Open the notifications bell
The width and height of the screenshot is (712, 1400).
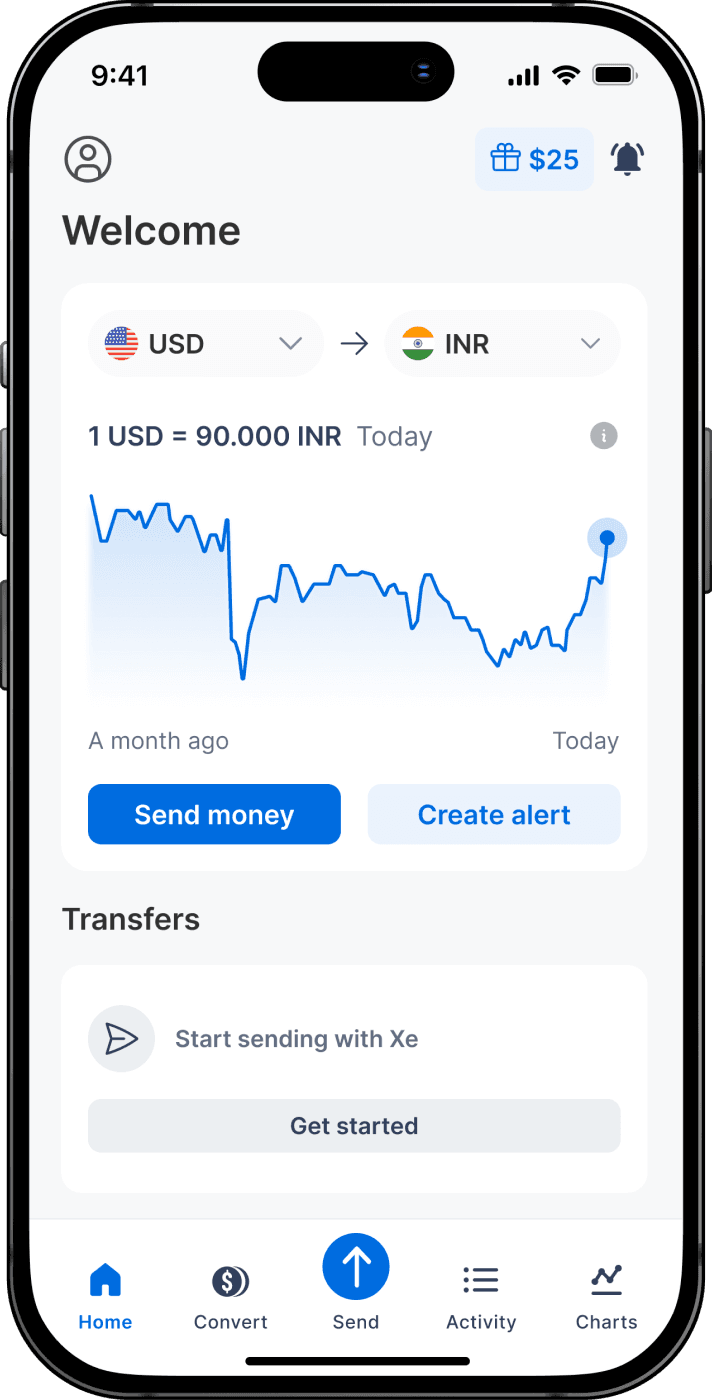[x=628, y=159]
